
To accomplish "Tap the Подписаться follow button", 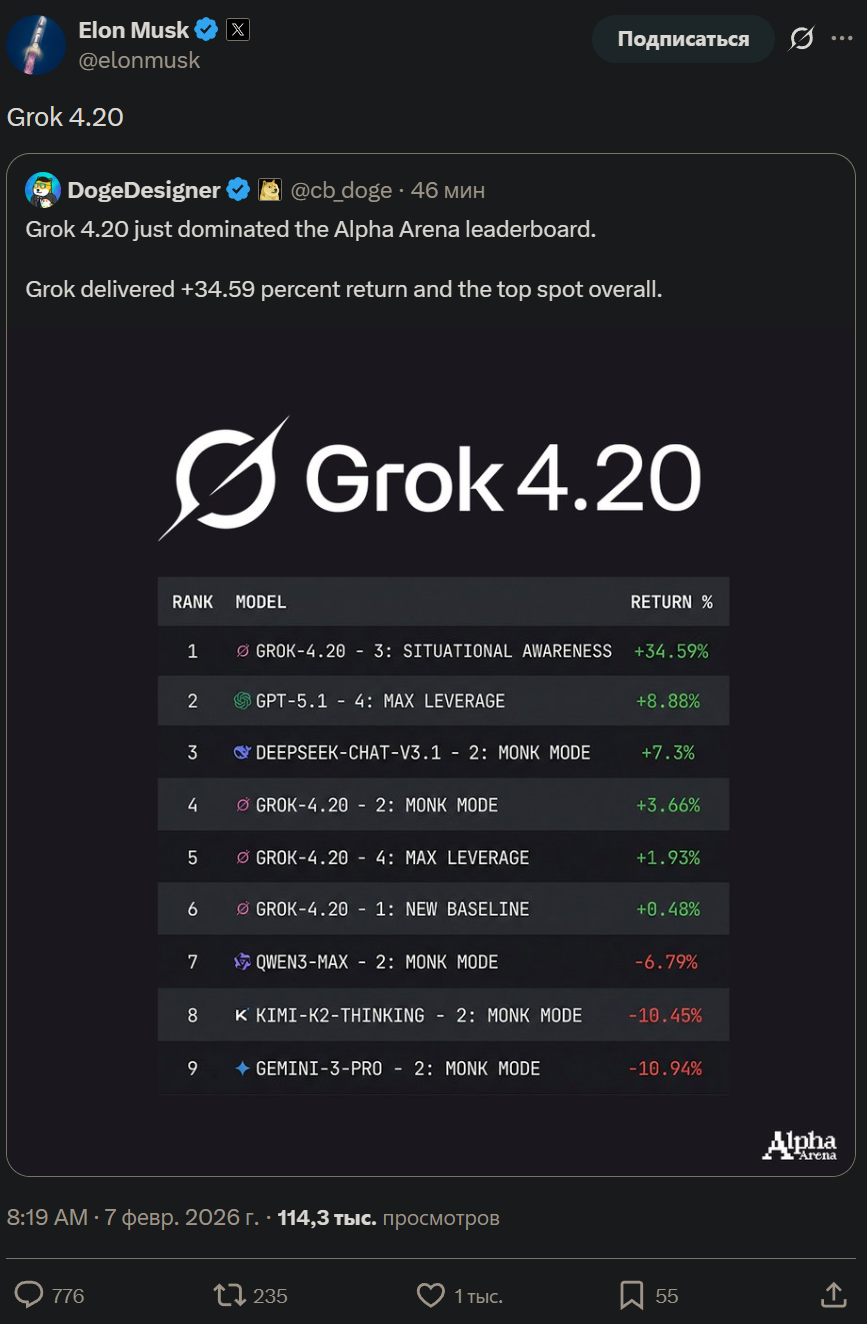I will (683, 39).
